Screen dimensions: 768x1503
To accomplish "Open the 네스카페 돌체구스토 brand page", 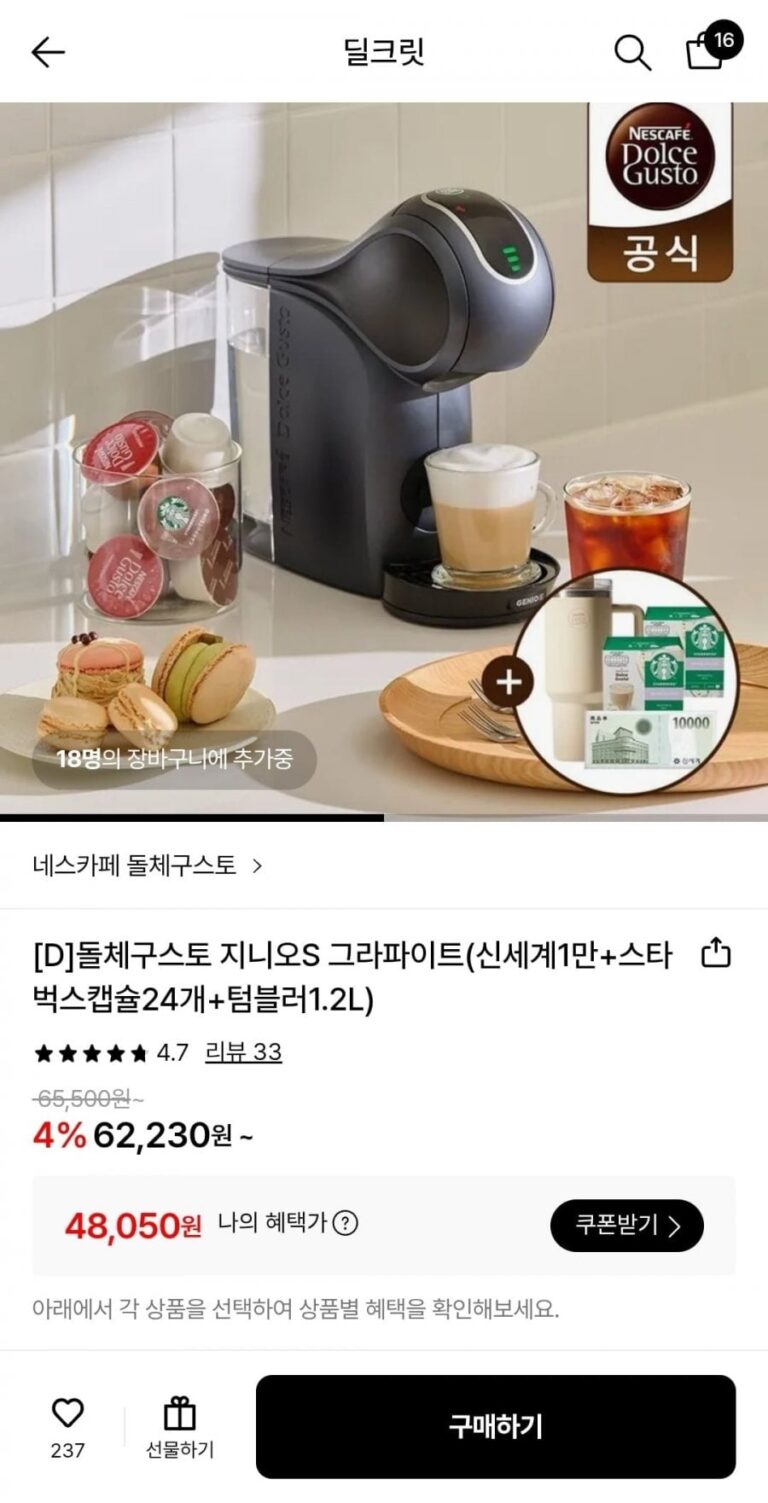I will (x=146, y=865).
